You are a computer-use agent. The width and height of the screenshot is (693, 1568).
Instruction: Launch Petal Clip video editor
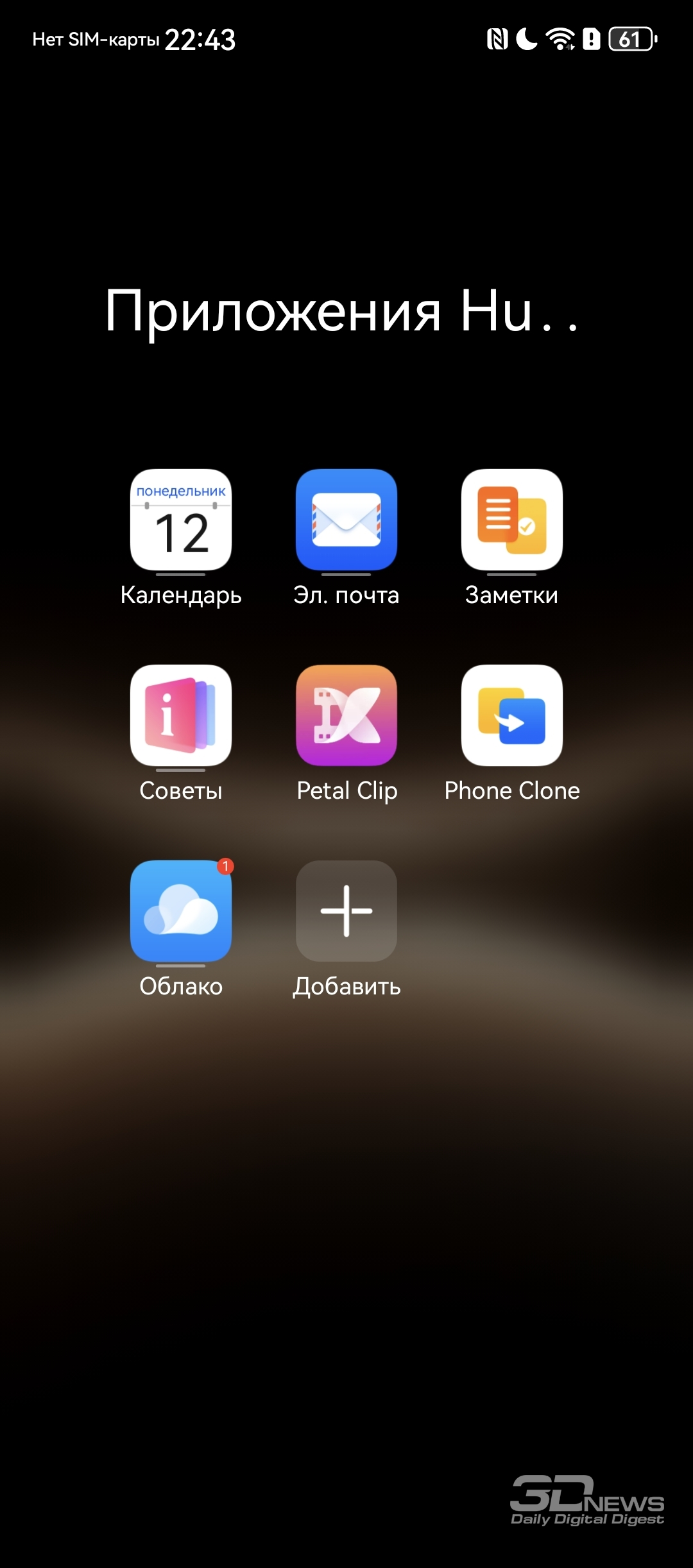(x=346, y=715)
